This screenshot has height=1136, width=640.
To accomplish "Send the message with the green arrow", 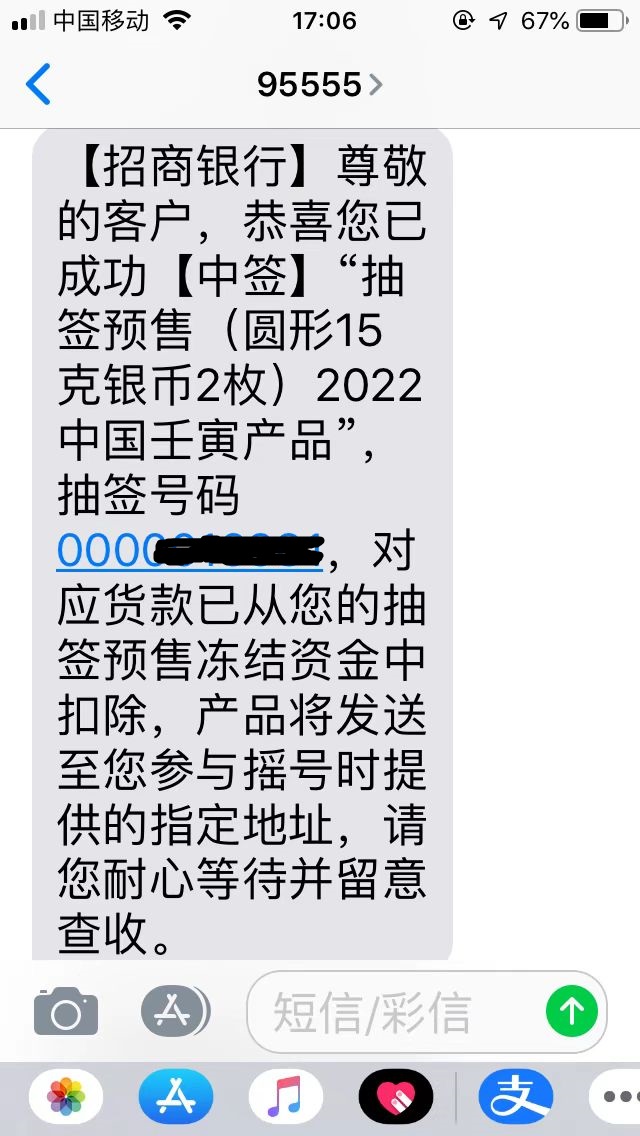I will [x=572, y=1011].
